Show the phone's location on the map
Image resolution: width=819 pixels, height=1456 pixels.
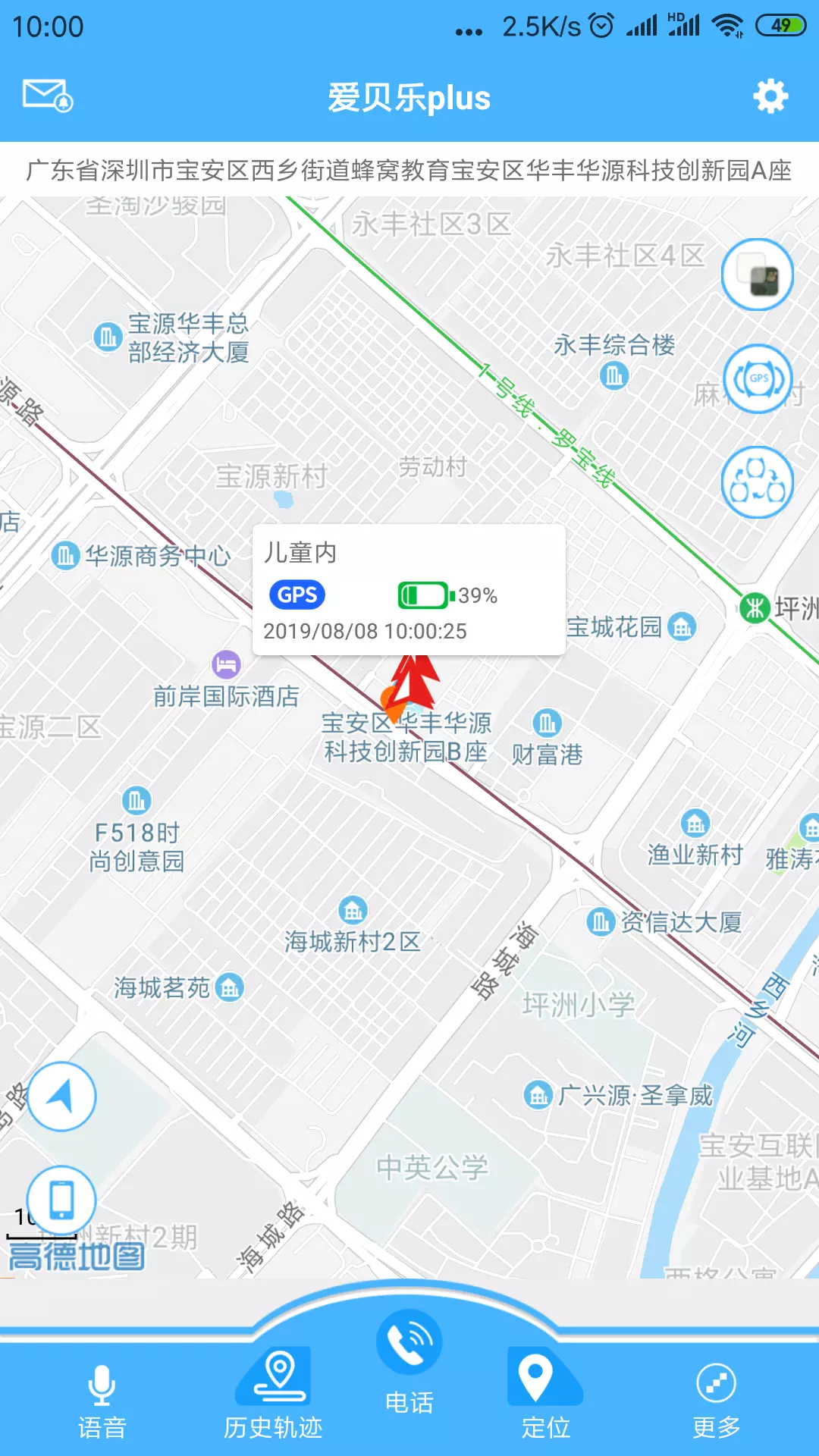point(61,1200)
